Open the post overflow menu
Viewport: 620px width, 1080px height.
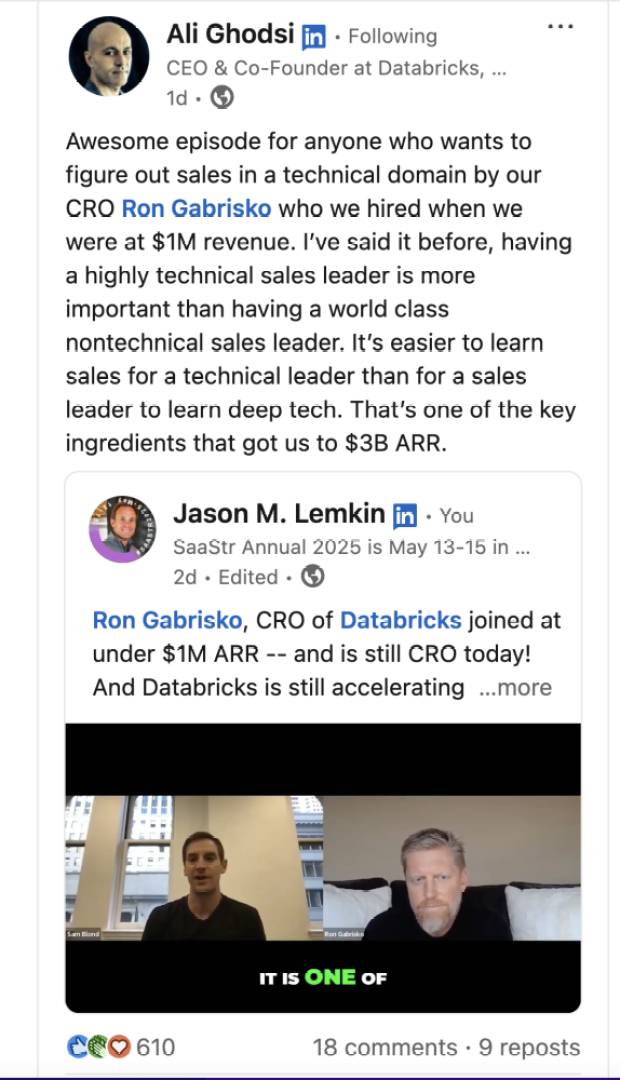click(560, 25)
